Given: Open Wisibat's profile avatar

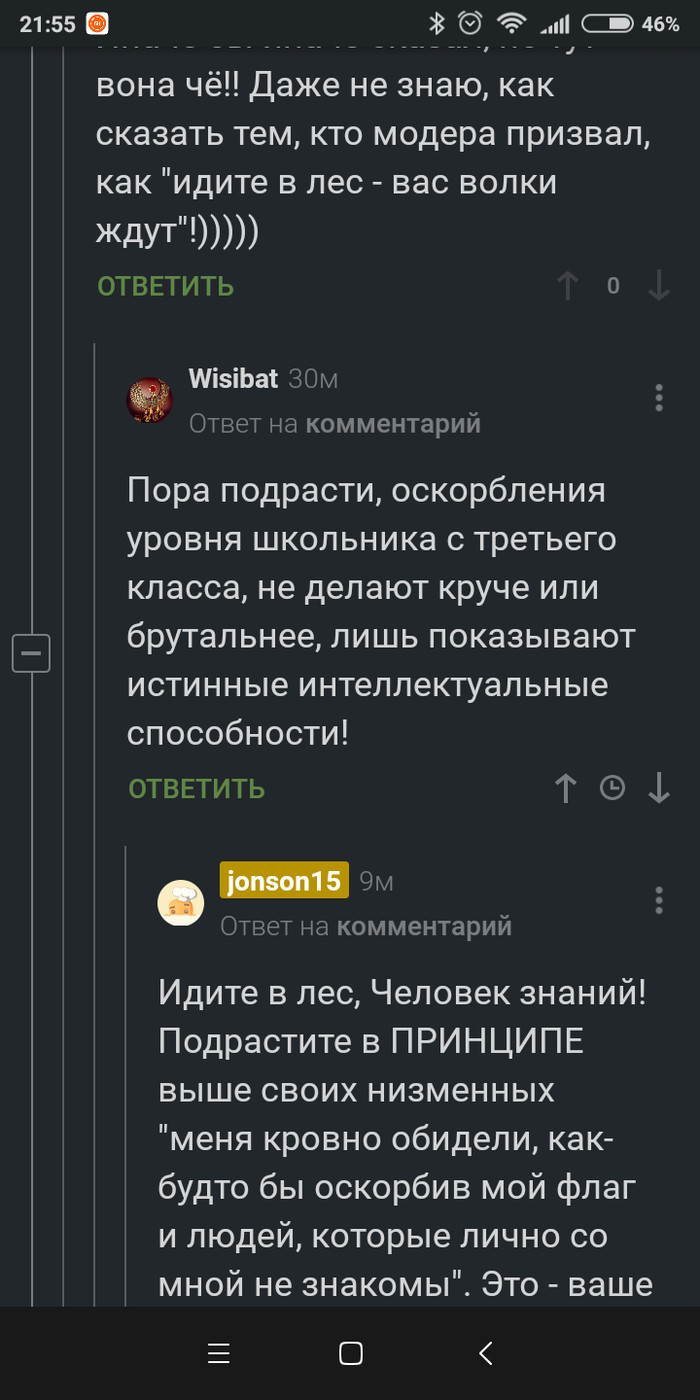Looking at the screenshot, I should [x=149, y=401].
